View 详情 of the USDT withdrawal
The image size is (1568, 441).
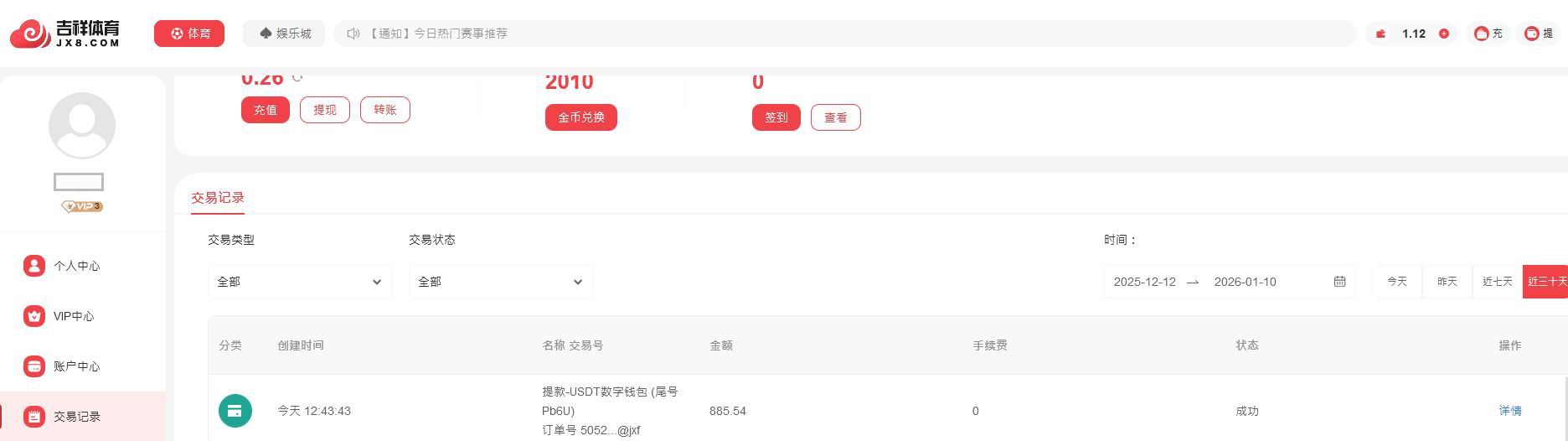click(1509, 411)
